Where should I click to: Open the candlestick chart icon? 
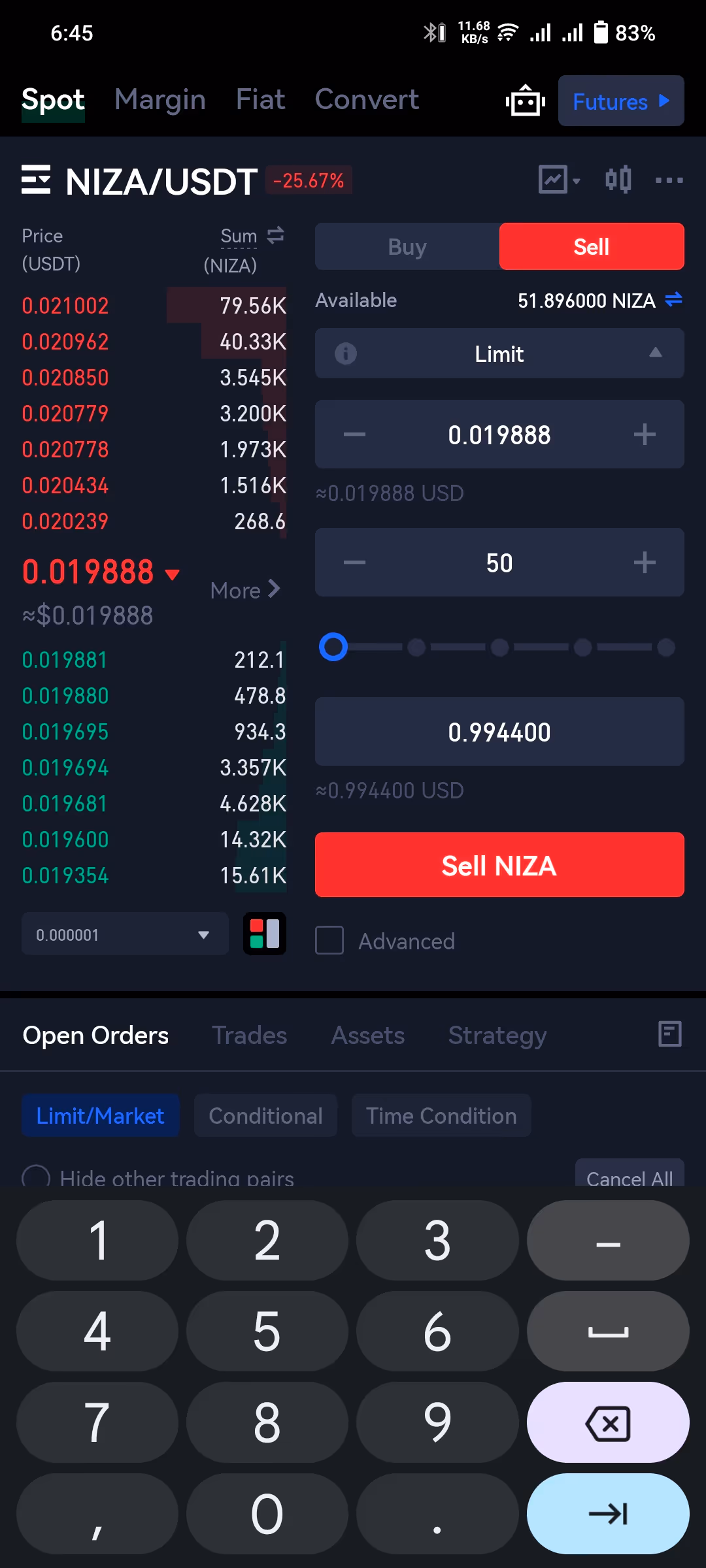point(618,180)
